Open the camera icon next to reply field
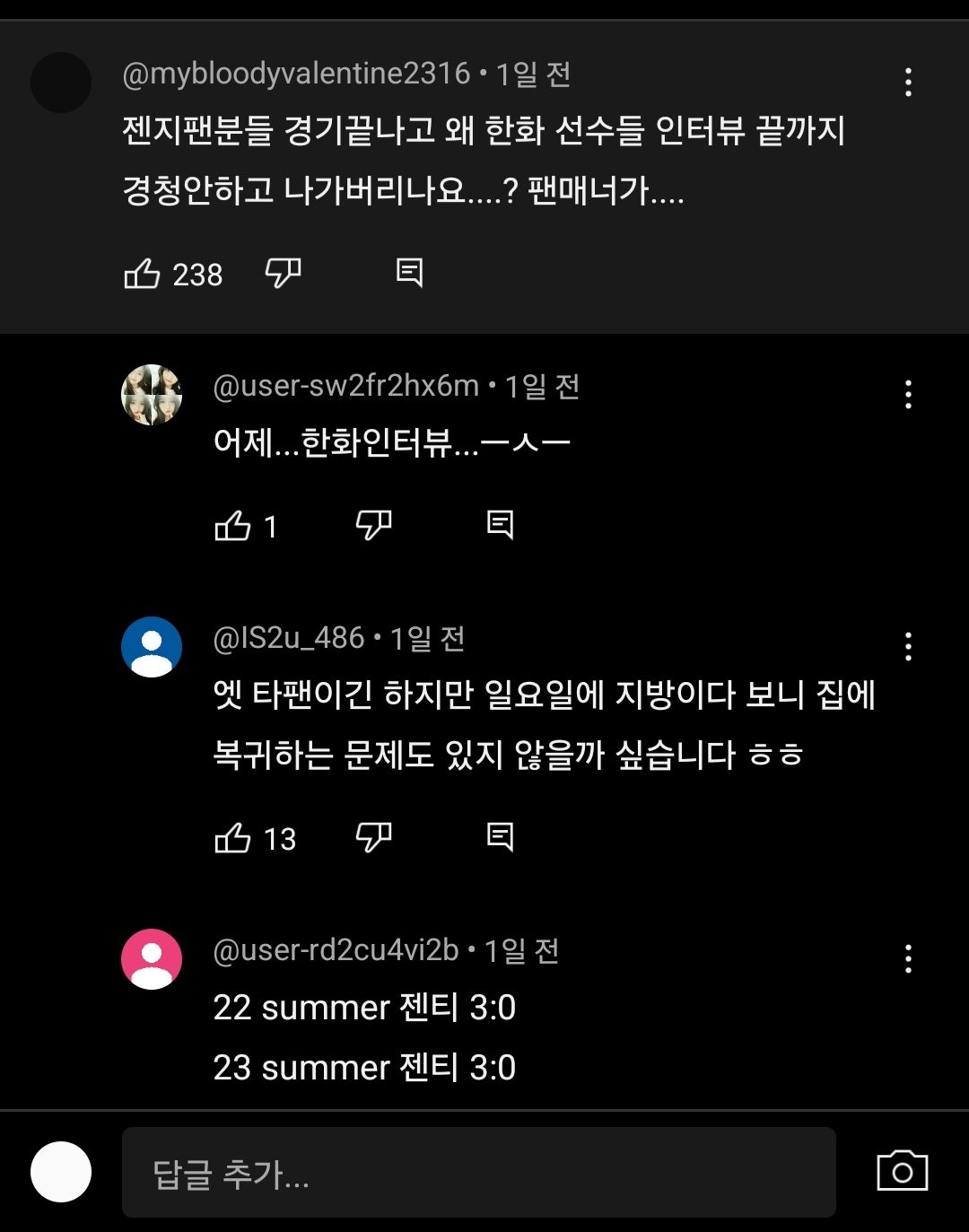Screen dimensions: 969x1232 (x=902, y=1172)
